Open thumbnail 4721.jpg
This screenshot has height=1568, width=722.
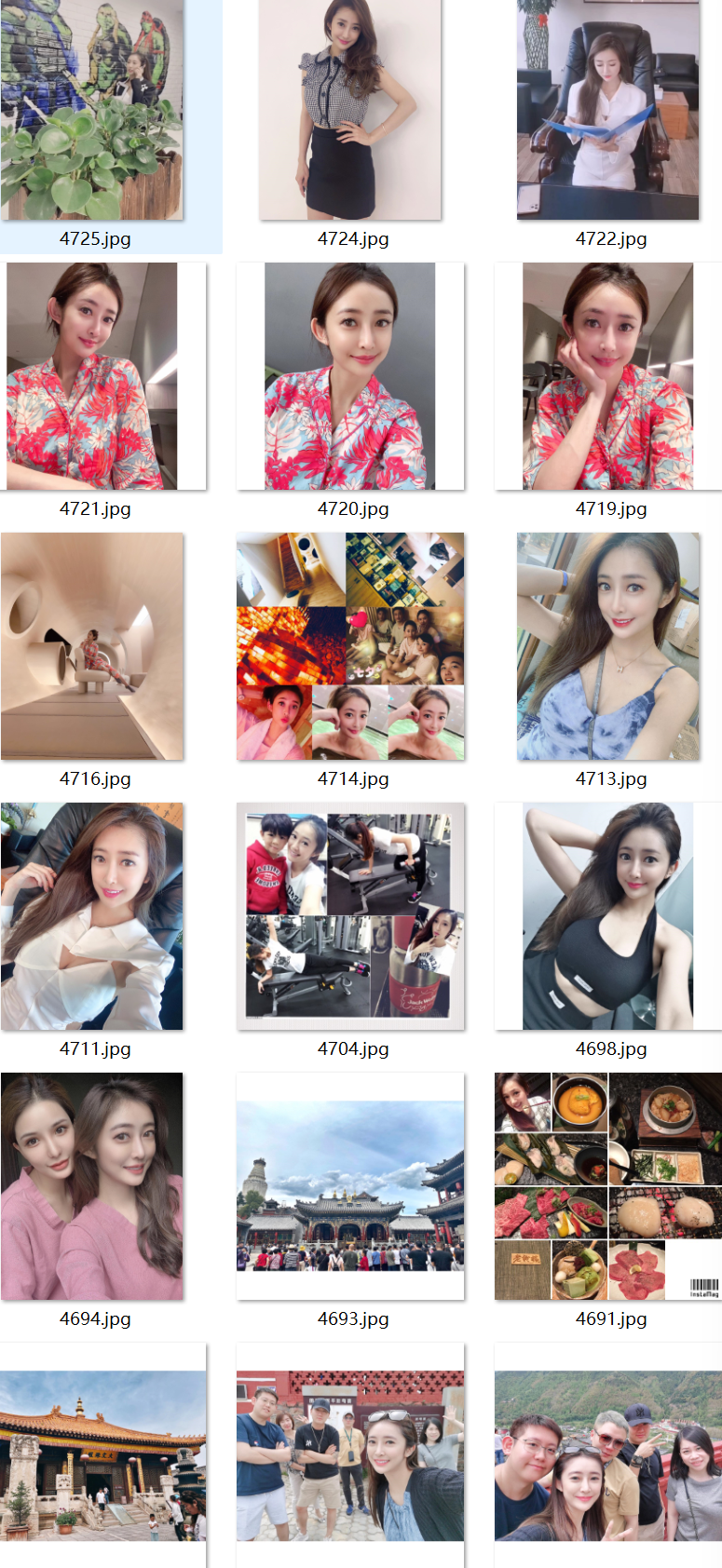pyautogui.click(x=91, y=376)
